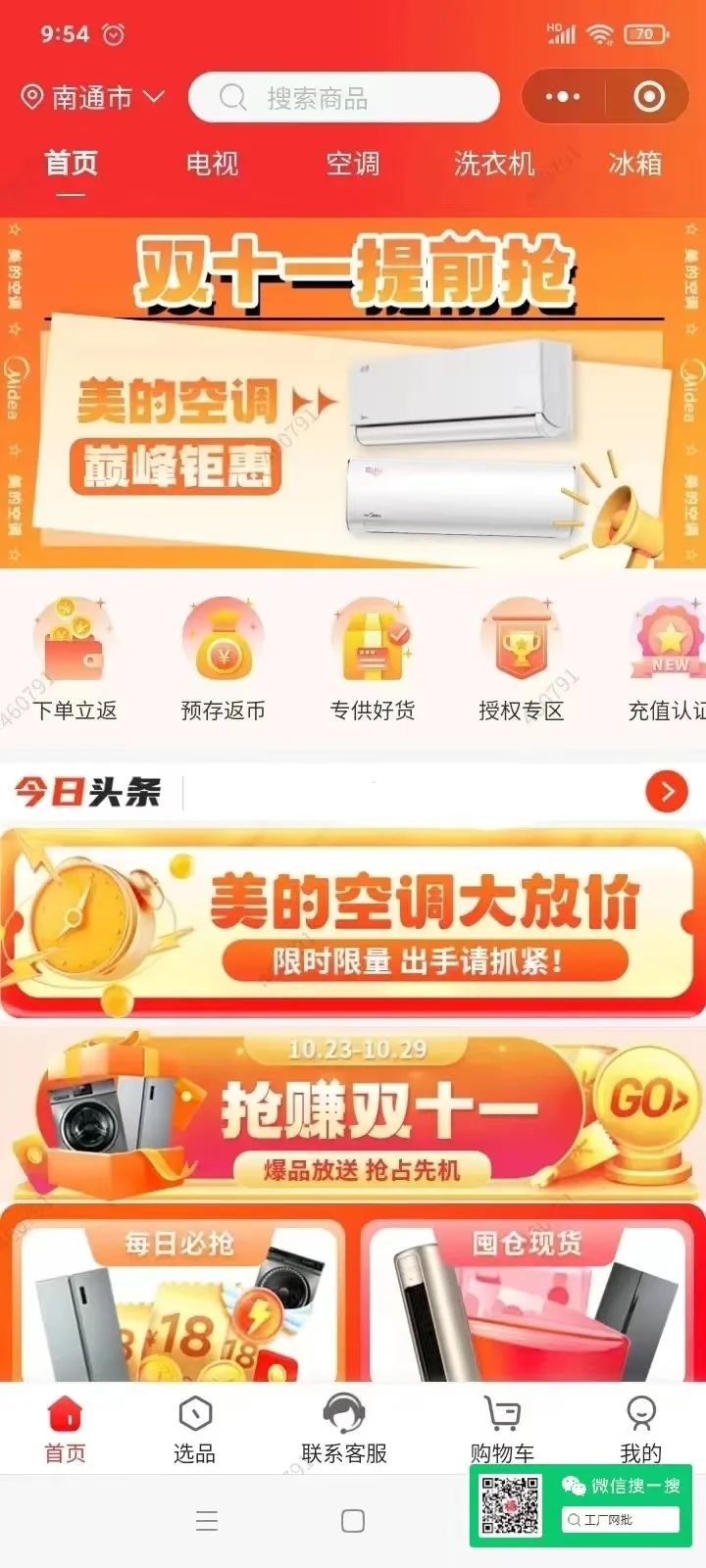Go to the 冰箱 tab
This screenshot has width=706, height=1568.
tap(634, 164)
